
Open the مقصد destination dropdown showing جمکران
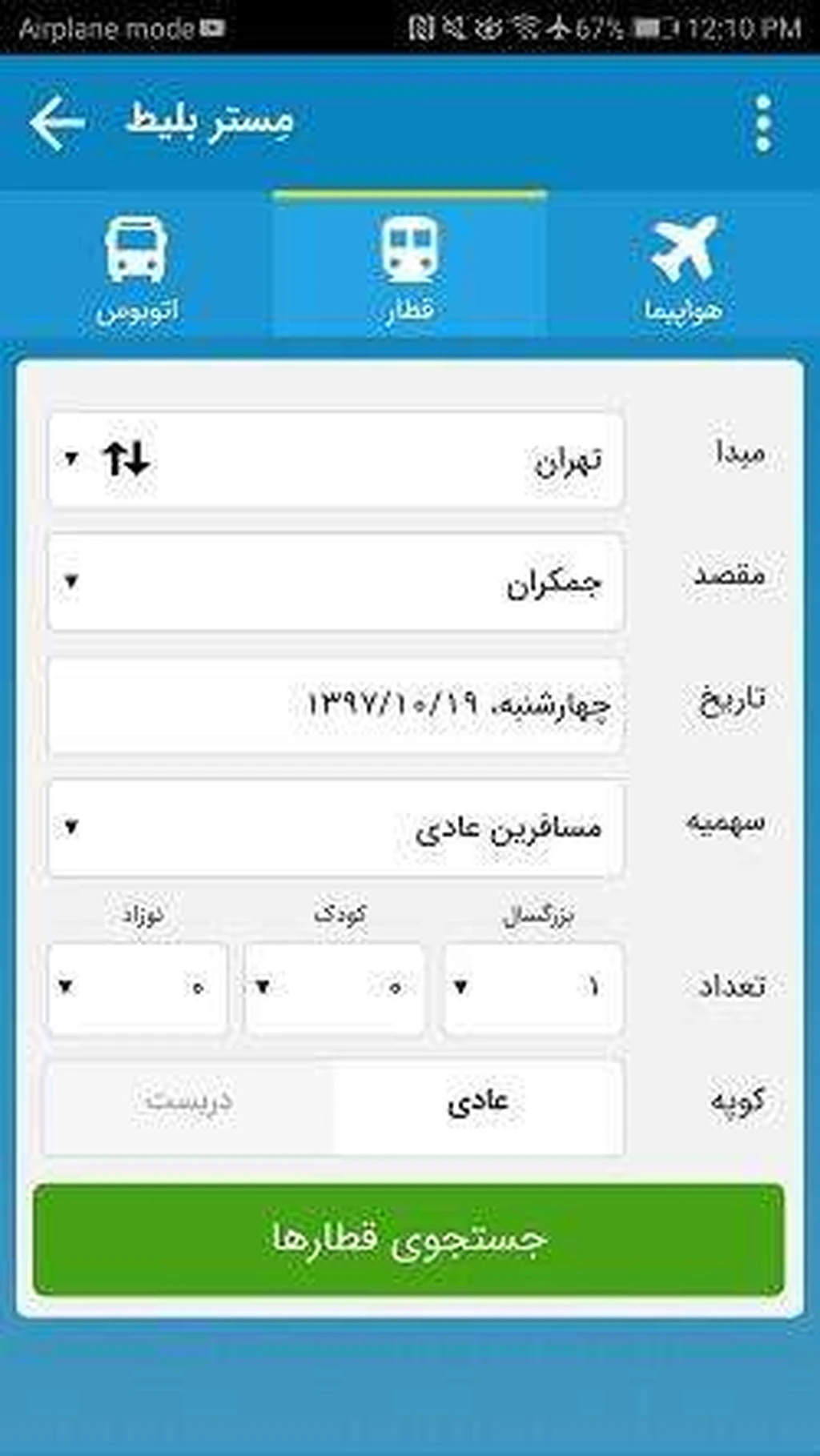tap(336, 582)
